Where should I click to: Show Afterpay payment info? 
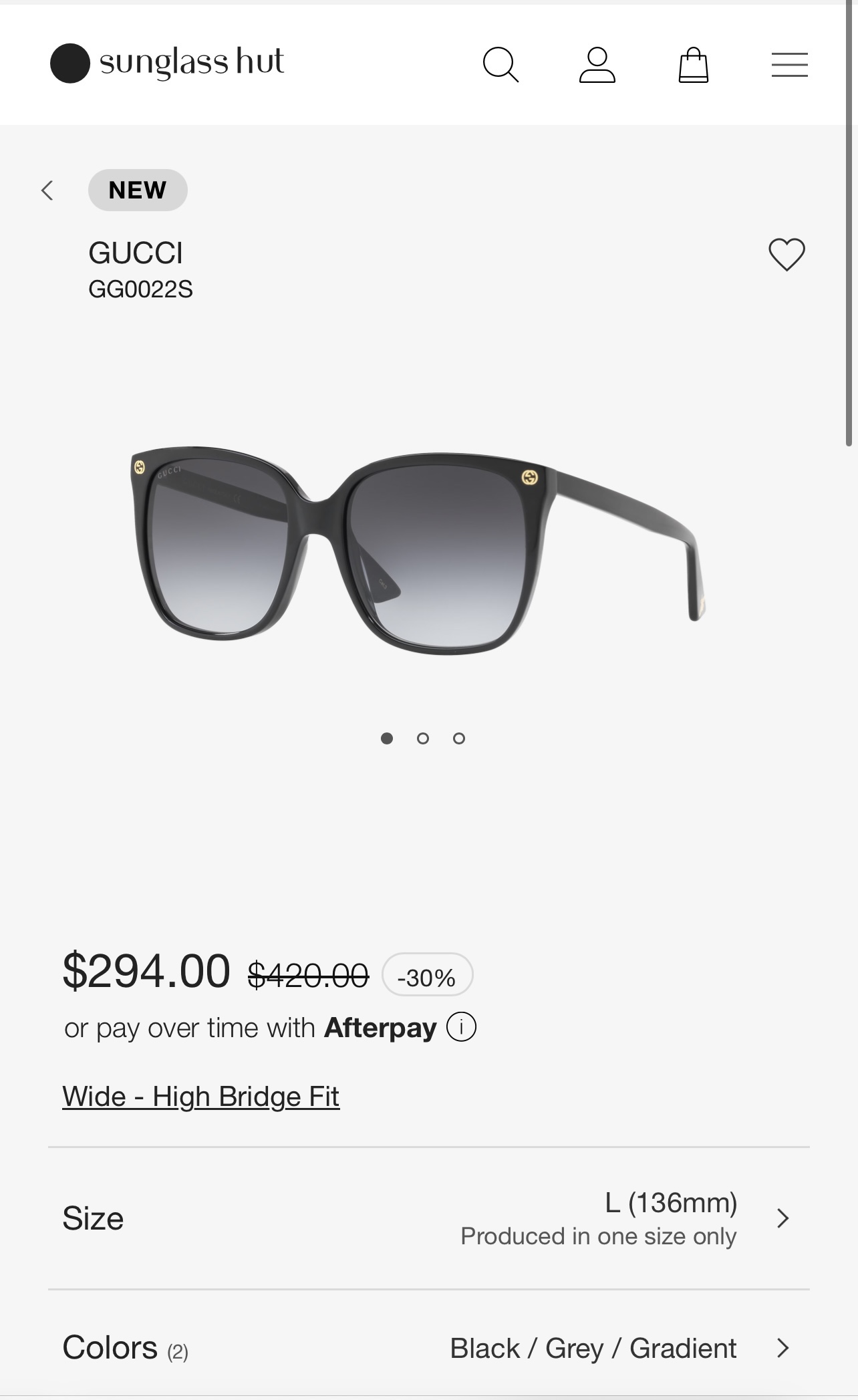pos(461,1027)
